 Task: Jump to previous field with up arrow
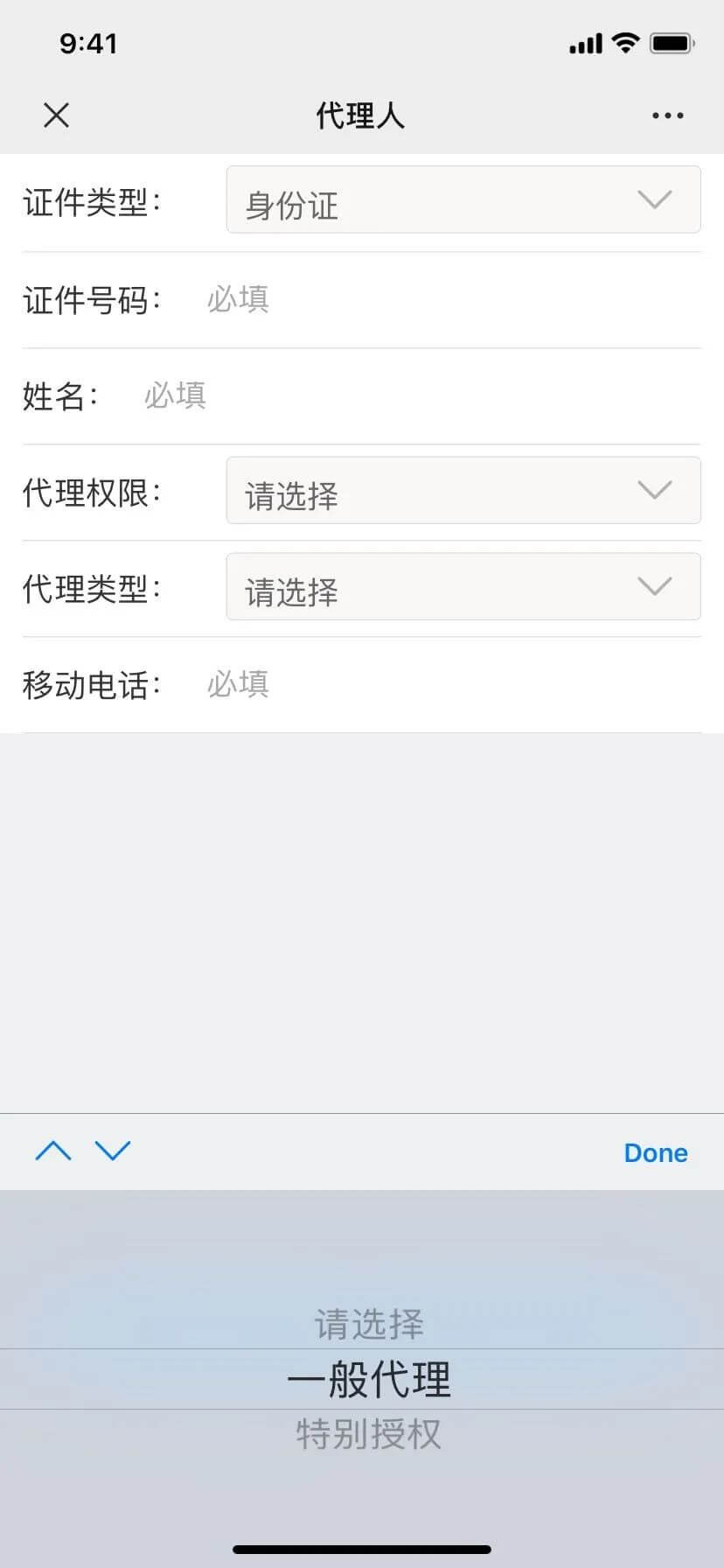point(53,1151)
